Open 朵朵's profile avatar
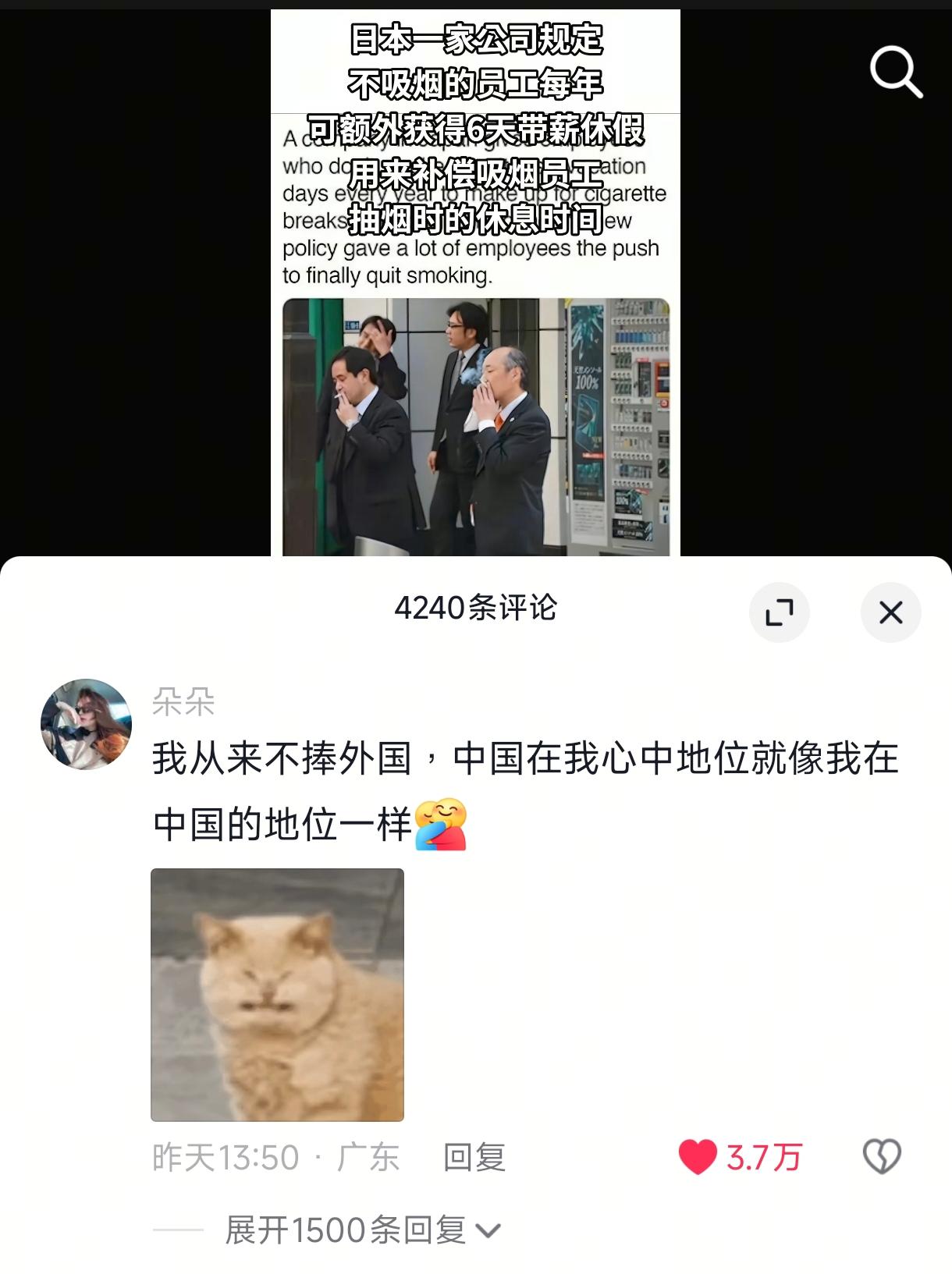Screen dimensions: 952x1274 tap(86, 724)
